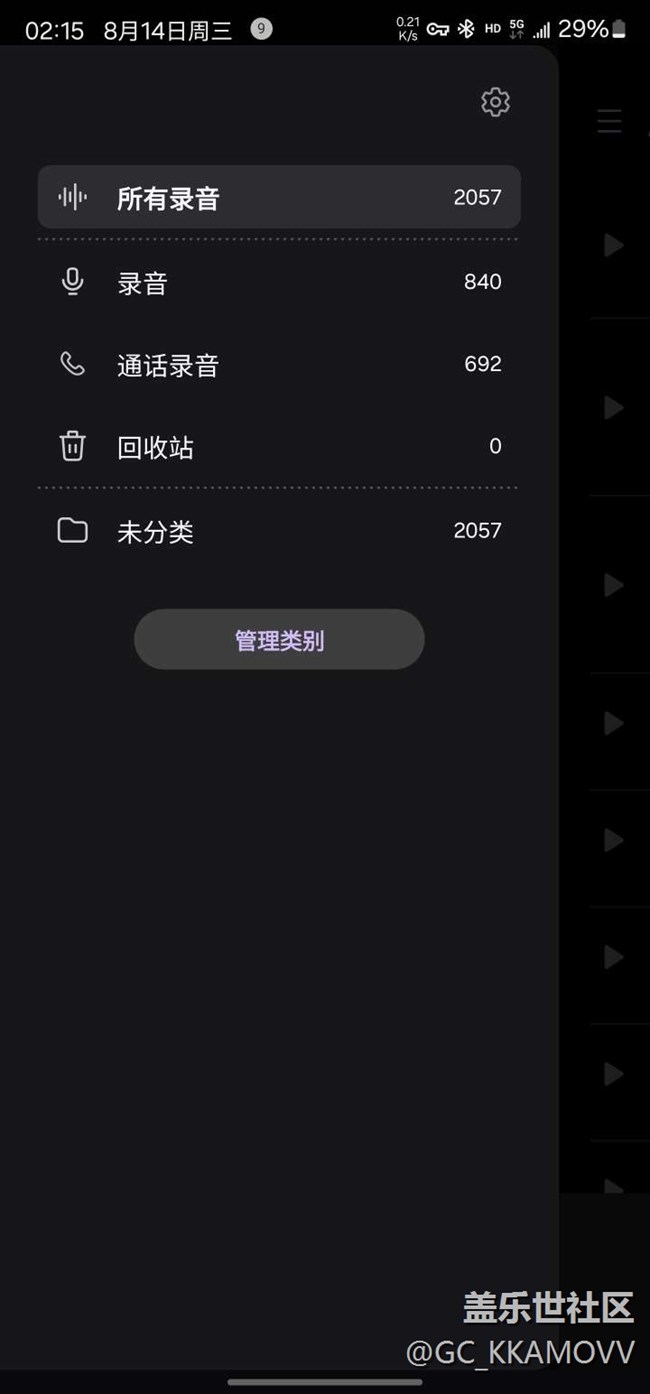This screenshot has height=1394, width=650.
Task: Show 通话录音 recordings
Action: [279, 364]
